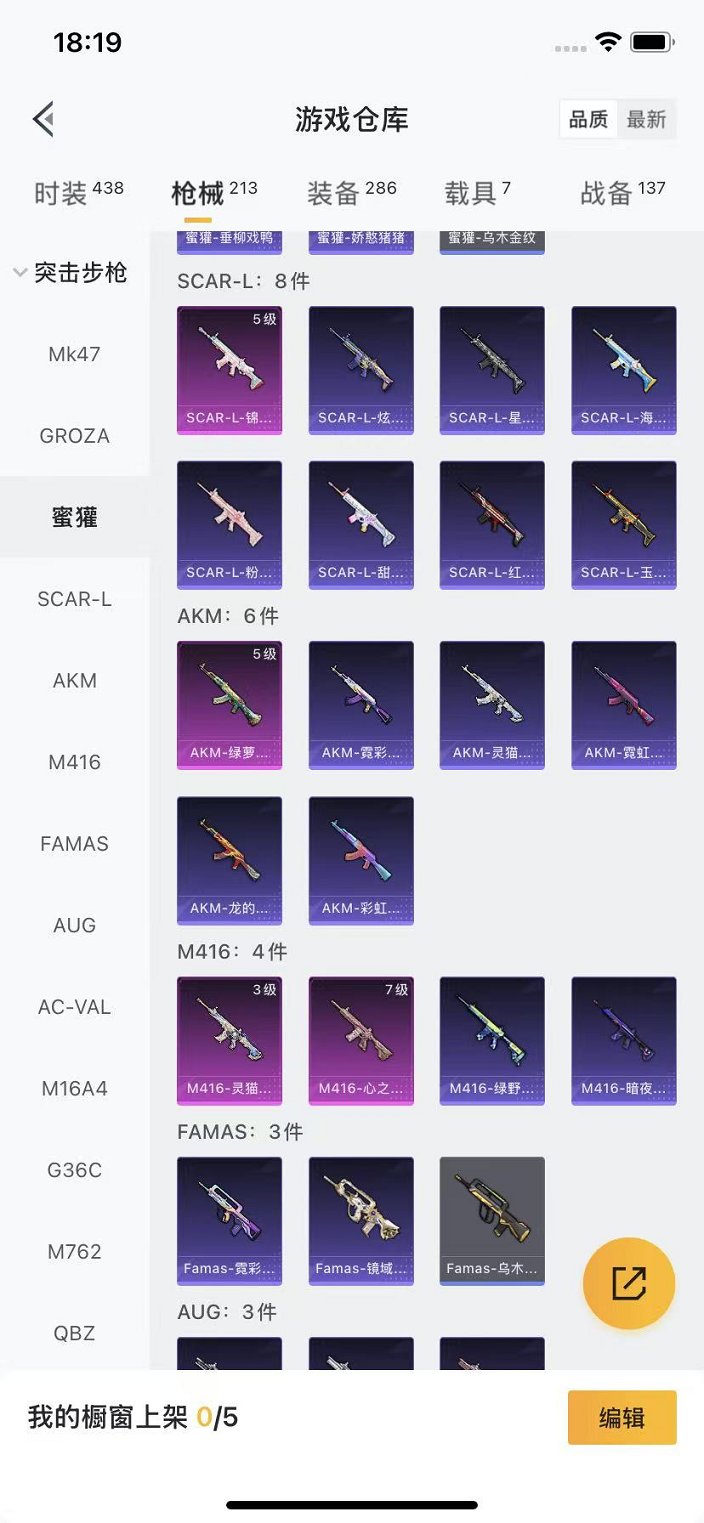Choose AC-VAL from the sidebar
Viewport: 704px width, 1523px height.
(74, 1007)
